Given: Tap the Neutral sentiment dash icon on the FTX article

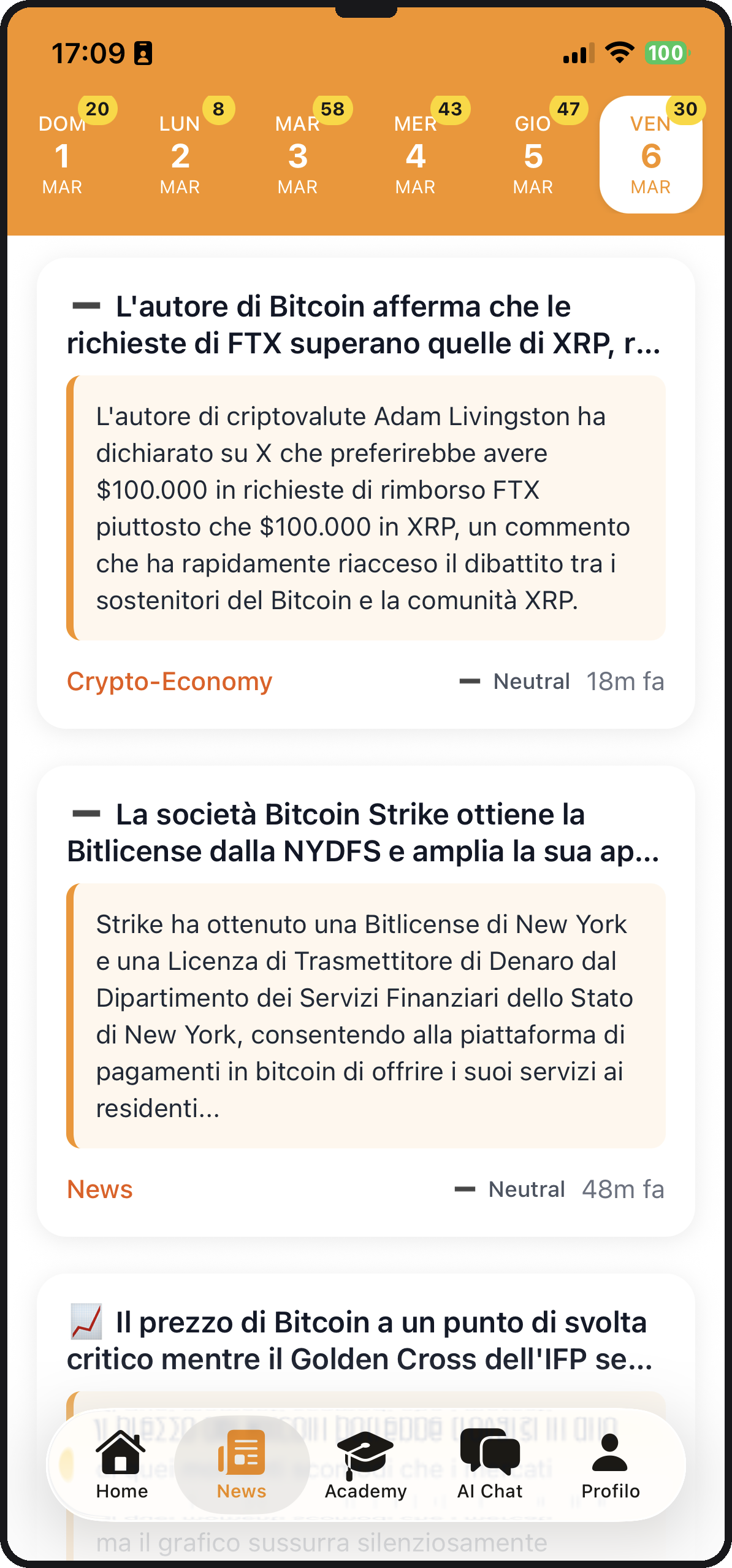Looking at the screenshot, I should point(470,681).
